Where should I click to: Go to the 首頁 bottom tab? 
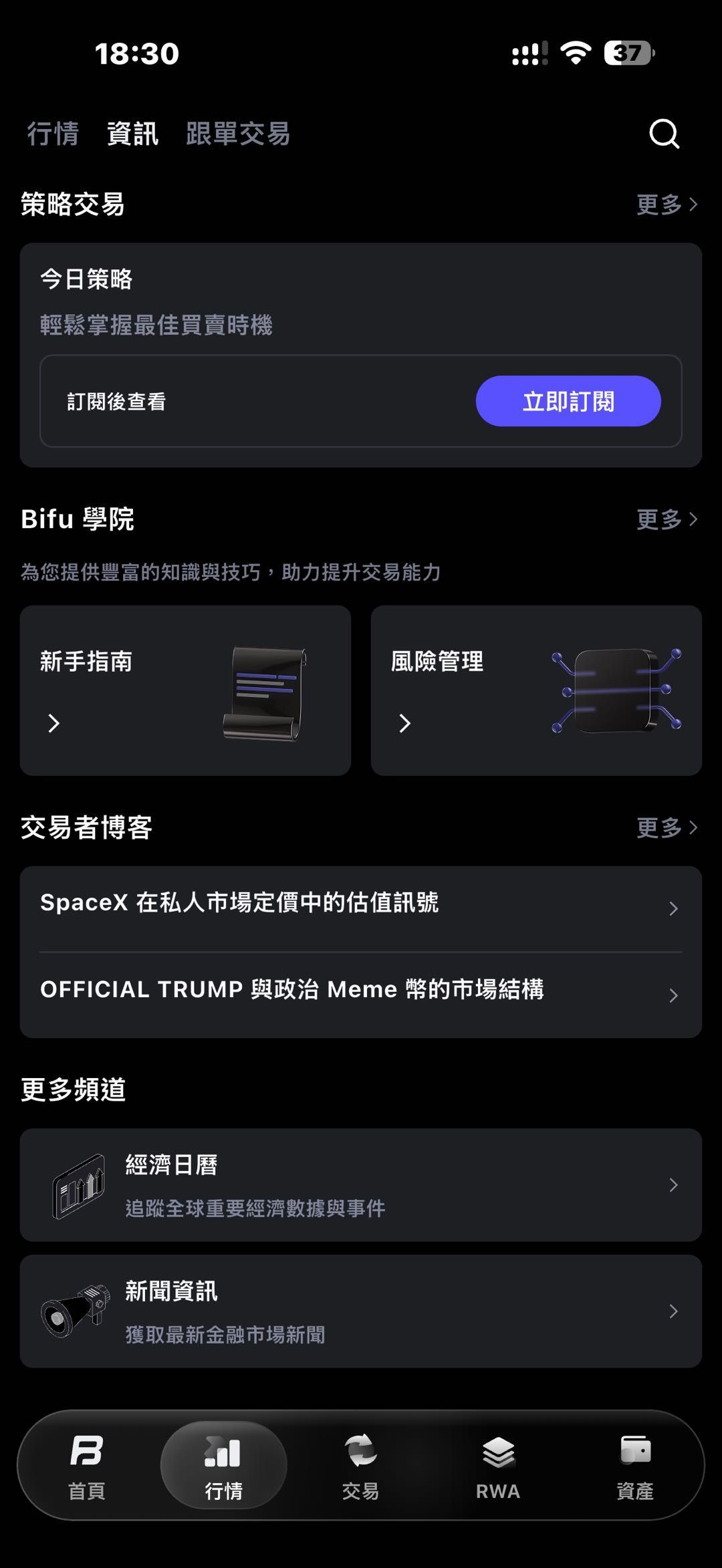pyautogui.click(x=87, y=1466)
